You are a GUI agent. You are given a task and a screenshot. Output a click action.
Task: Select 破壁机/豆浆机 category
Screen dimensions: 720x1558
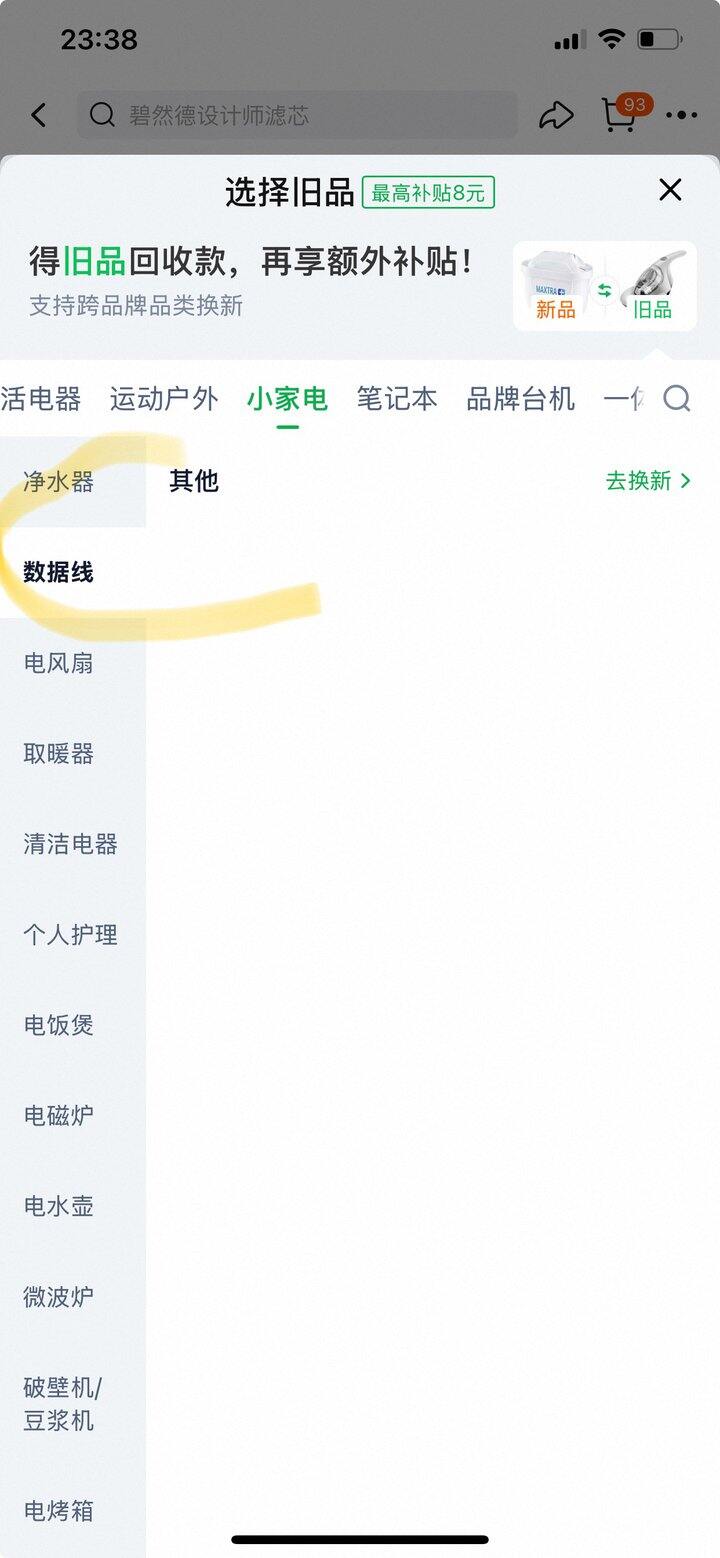[63, 1403]
